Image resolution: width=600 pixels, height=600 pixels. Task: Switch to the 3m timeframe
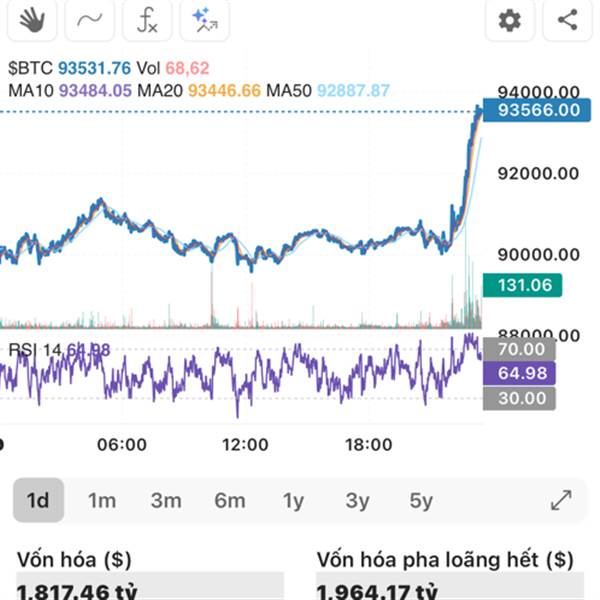point(166,500)
